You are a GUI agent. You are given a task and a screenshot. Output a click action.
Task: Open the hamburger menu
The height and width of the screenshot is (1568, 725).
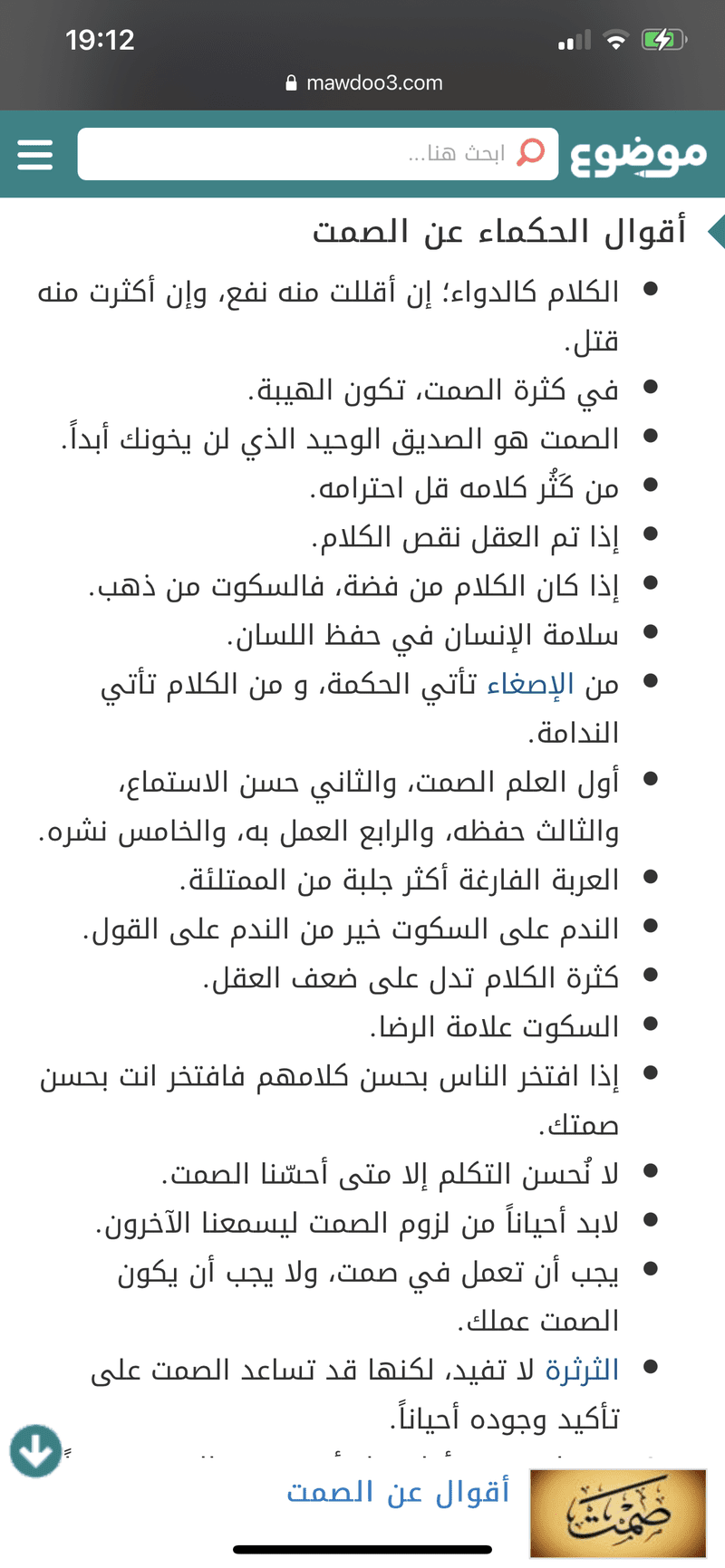point(35,155)
